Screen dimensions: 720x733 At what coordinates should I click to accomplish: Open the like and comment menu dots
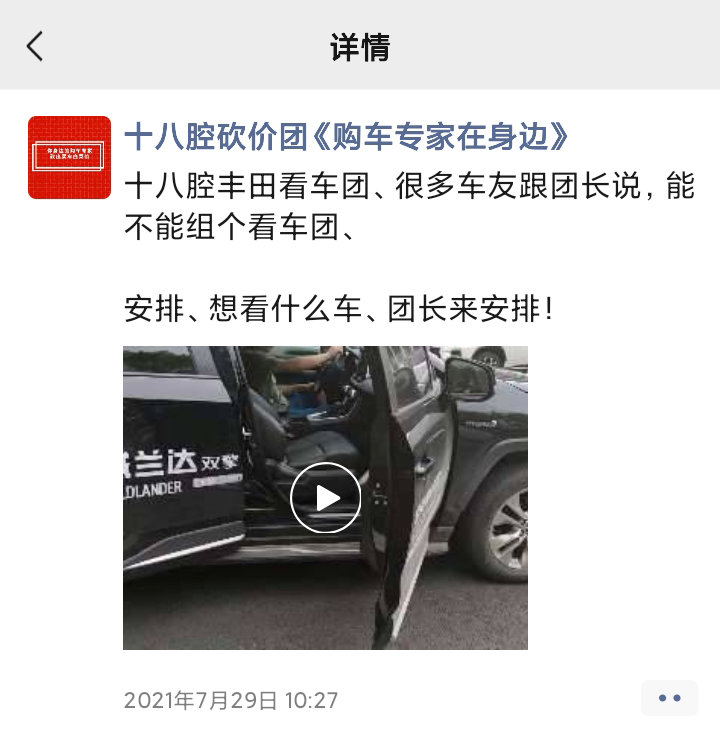click(x=669, y=698)
